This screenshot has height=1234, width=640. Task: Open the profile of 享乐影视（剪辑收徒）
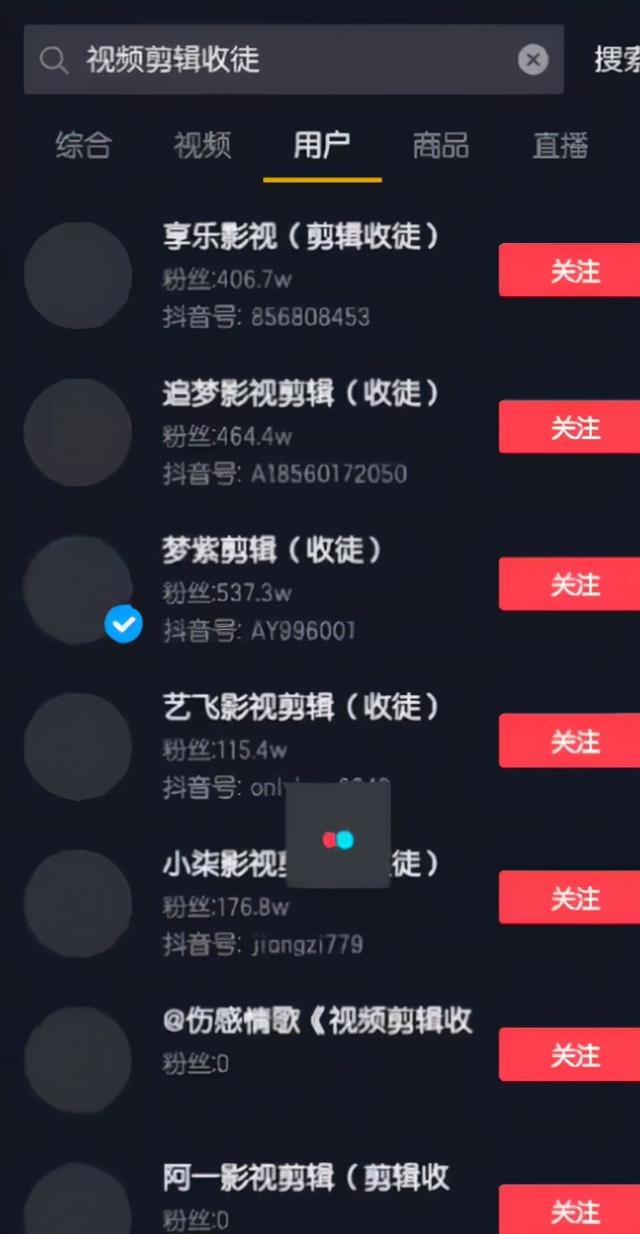[x=300, y=237]
